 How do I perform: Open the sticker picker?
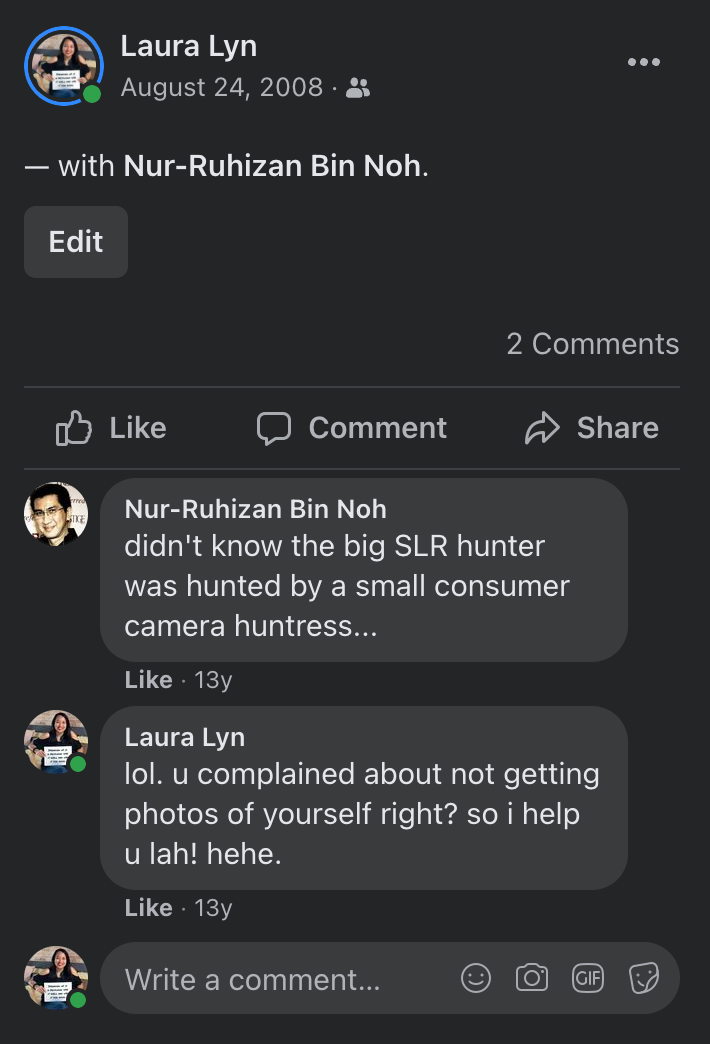[644, 978]
